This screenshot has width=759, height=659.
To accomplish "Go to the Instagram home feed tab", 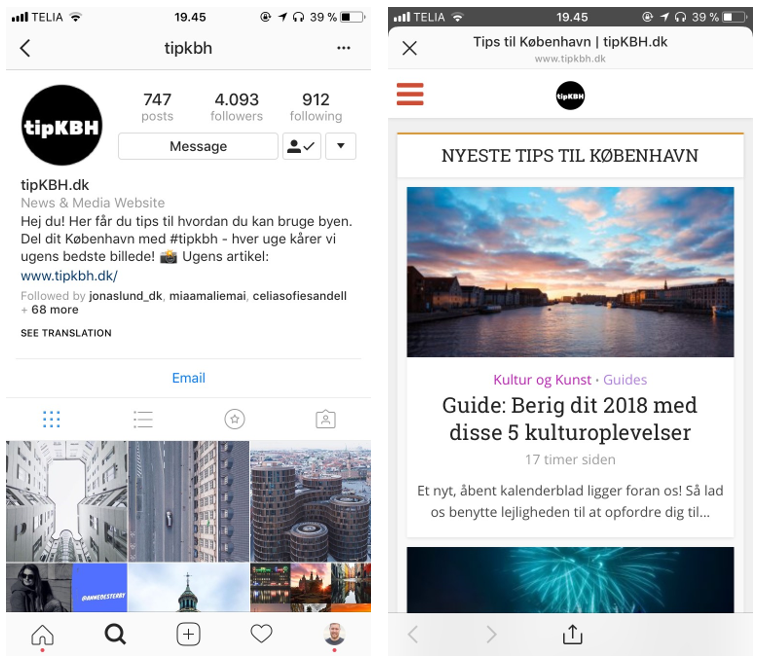I will click(42, 633).
